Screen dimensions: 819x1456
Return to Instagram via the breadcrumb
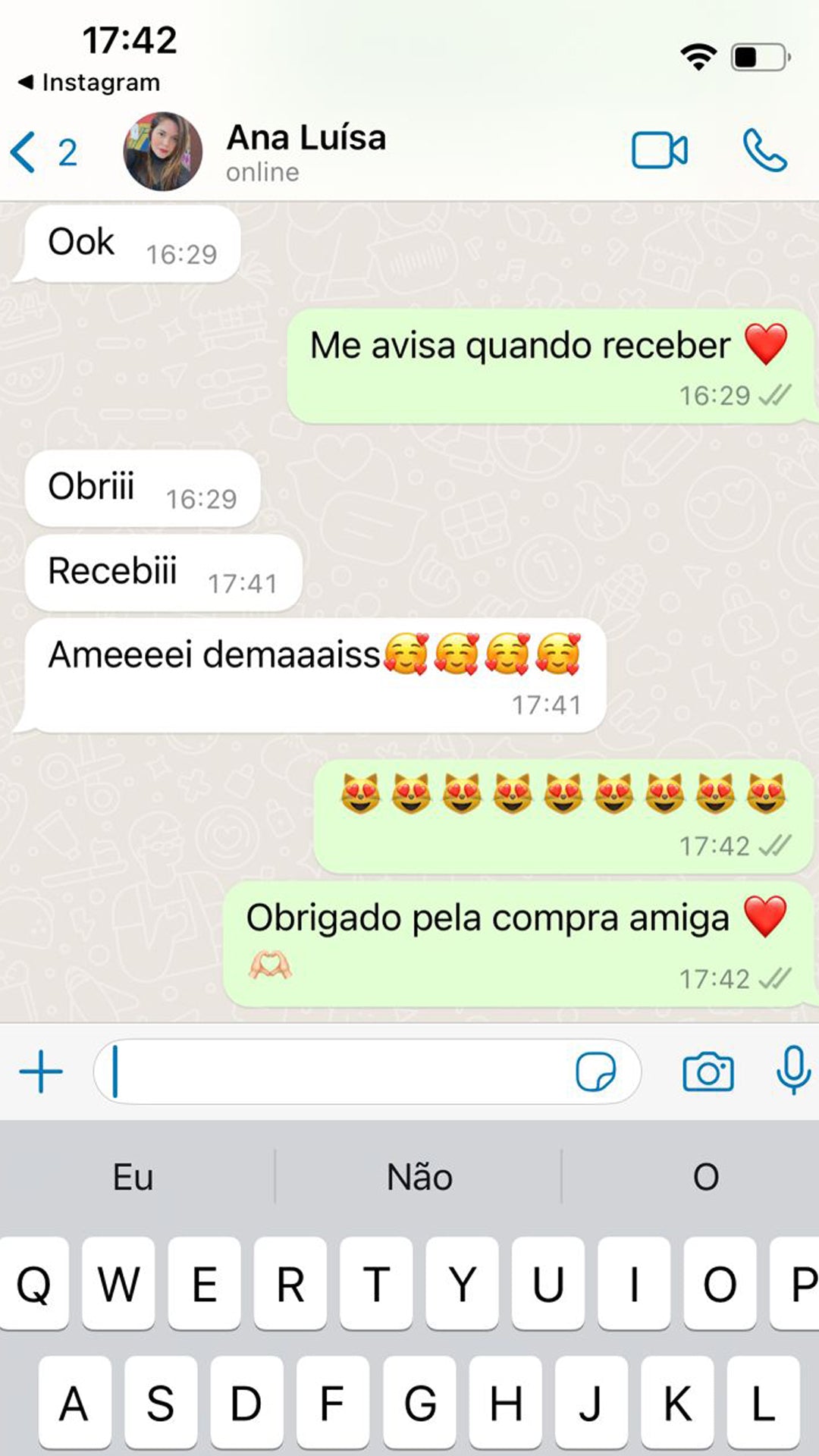point(89,82)
